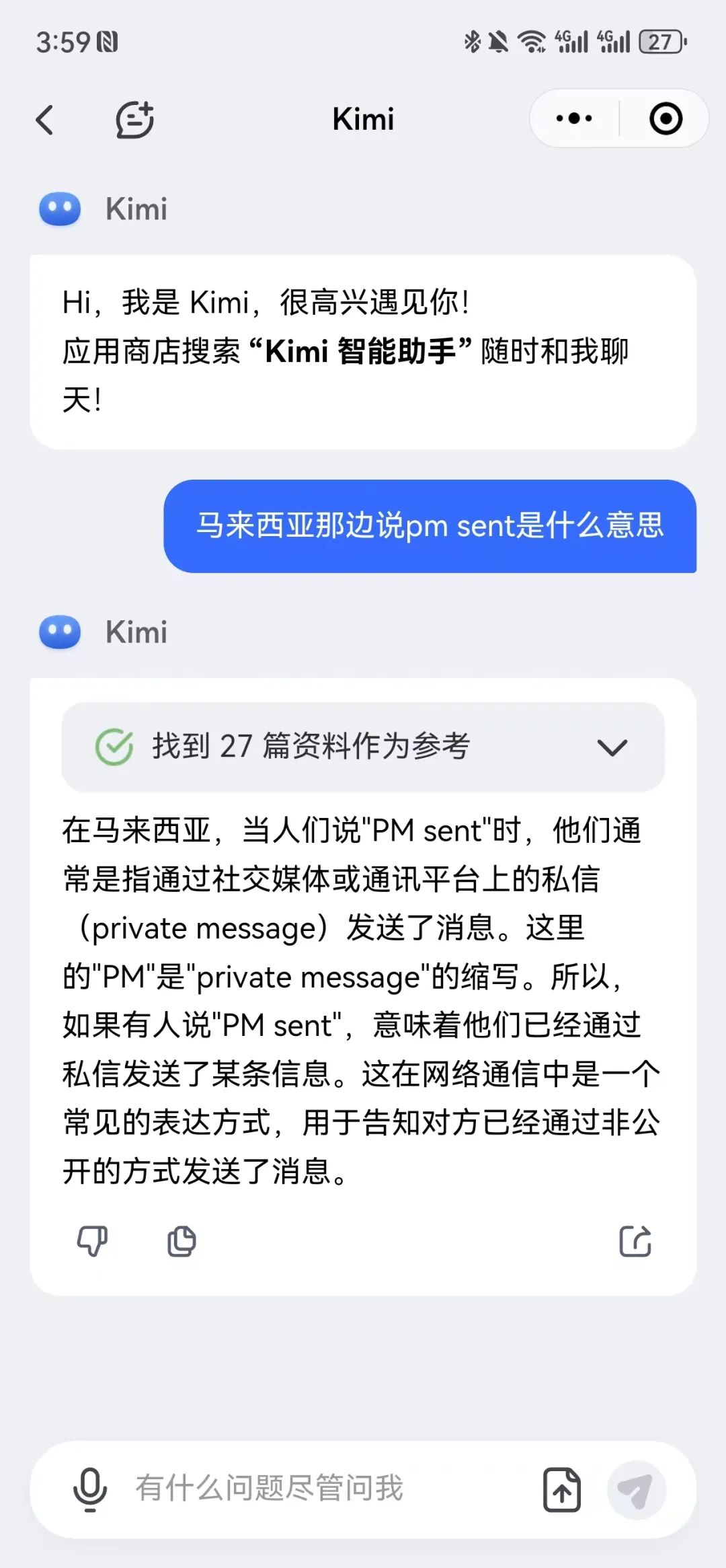Tap the microphone for voice input
The width and height of the screenshot is (726, 1568).
coord(89,1488)
